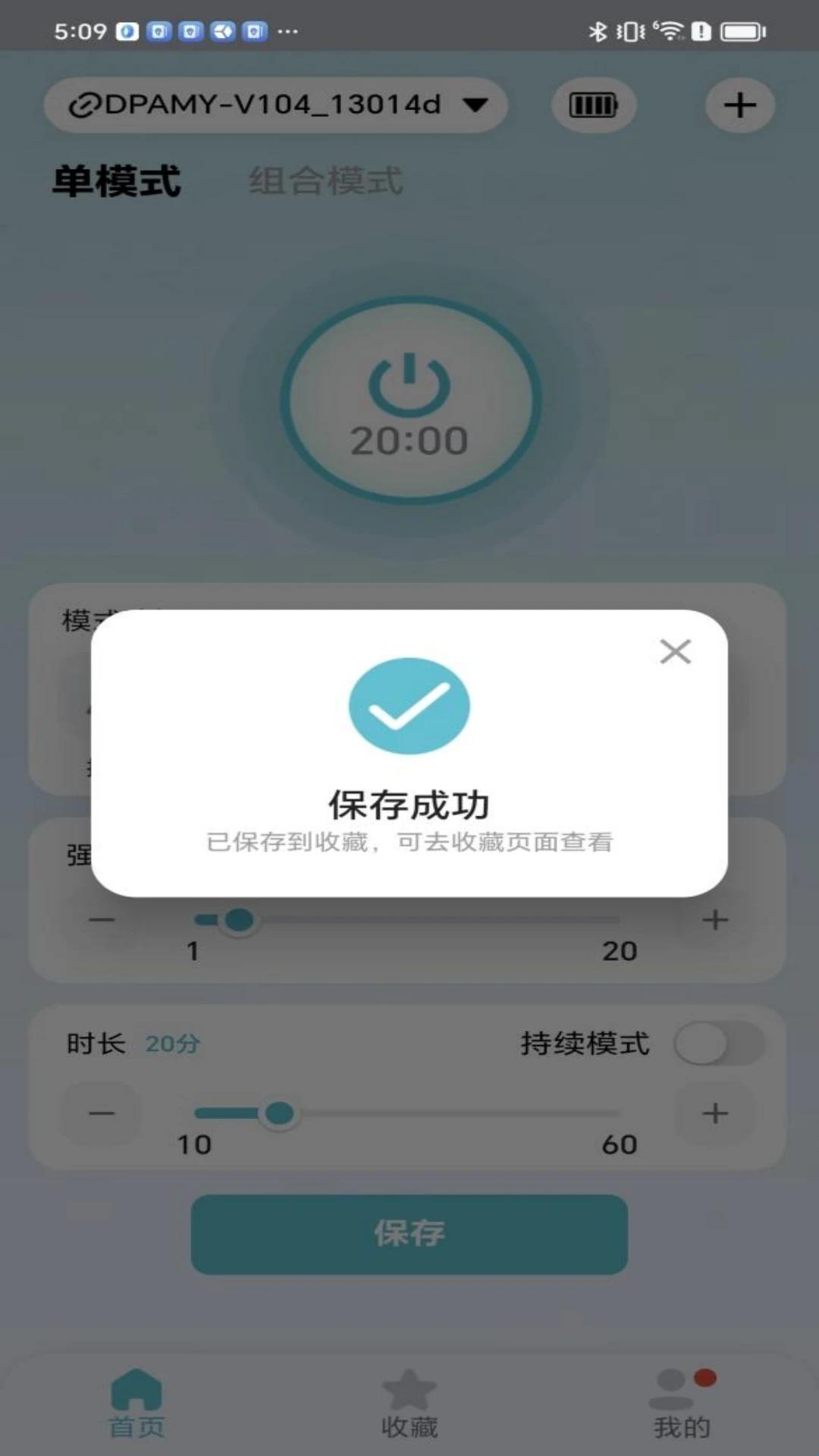Toggle the 持续模式 switch
This screenshot has width=819, height=1456.
(x=719, y=1043)
